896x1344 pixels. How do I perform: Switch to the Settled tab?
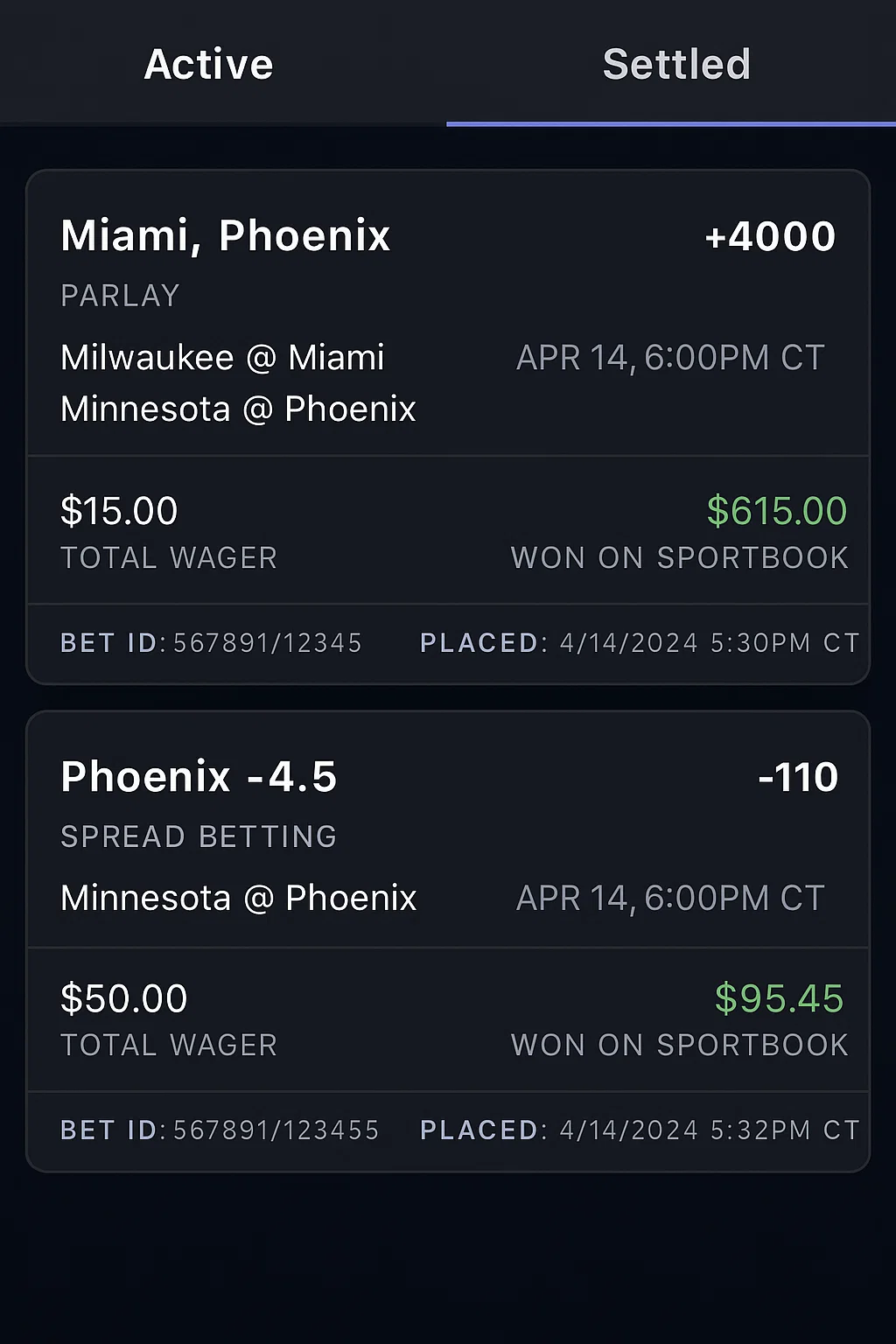pos(675,64)
